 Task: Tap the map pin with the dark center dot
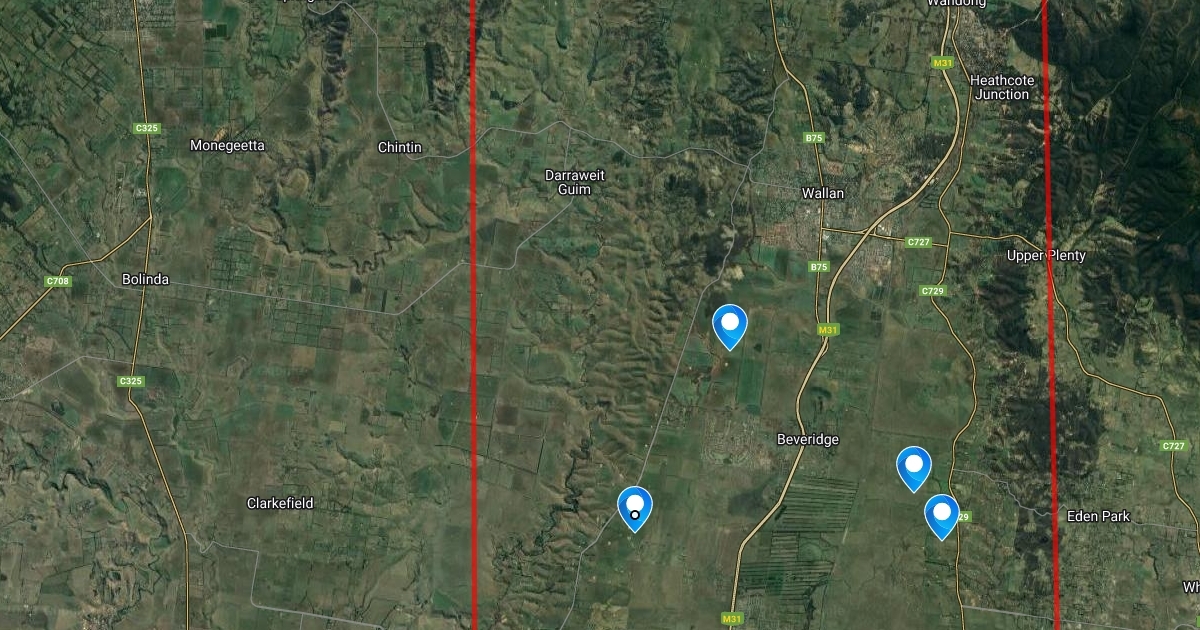pos(634,506)
